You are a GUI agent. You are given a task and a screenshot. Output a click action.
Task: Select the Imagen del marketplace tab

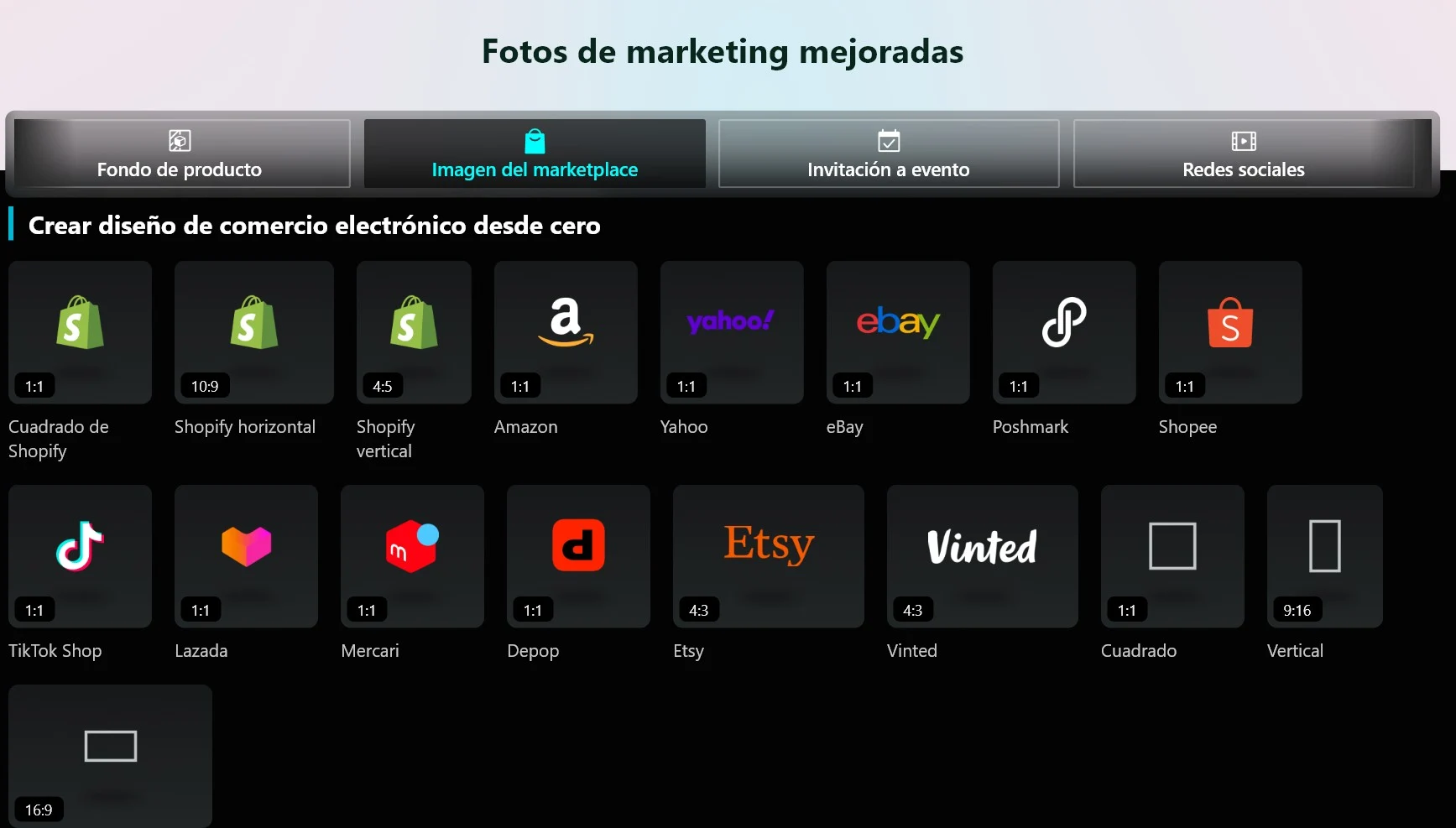[x=535, y=154]
